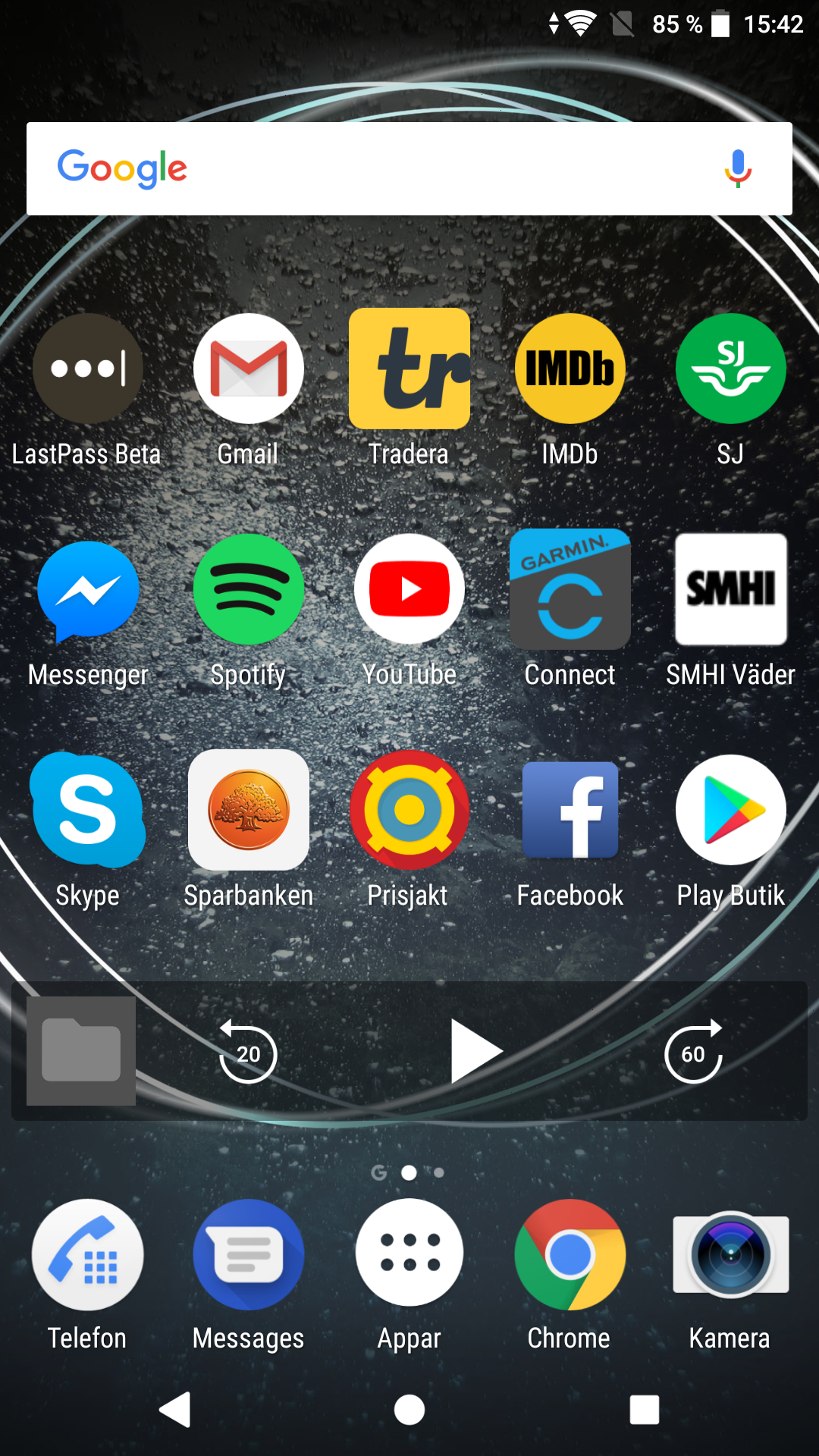The height and width of the screenshot is (1456, 819).
Task: Start playback in the player widget
Action: 475,1052
